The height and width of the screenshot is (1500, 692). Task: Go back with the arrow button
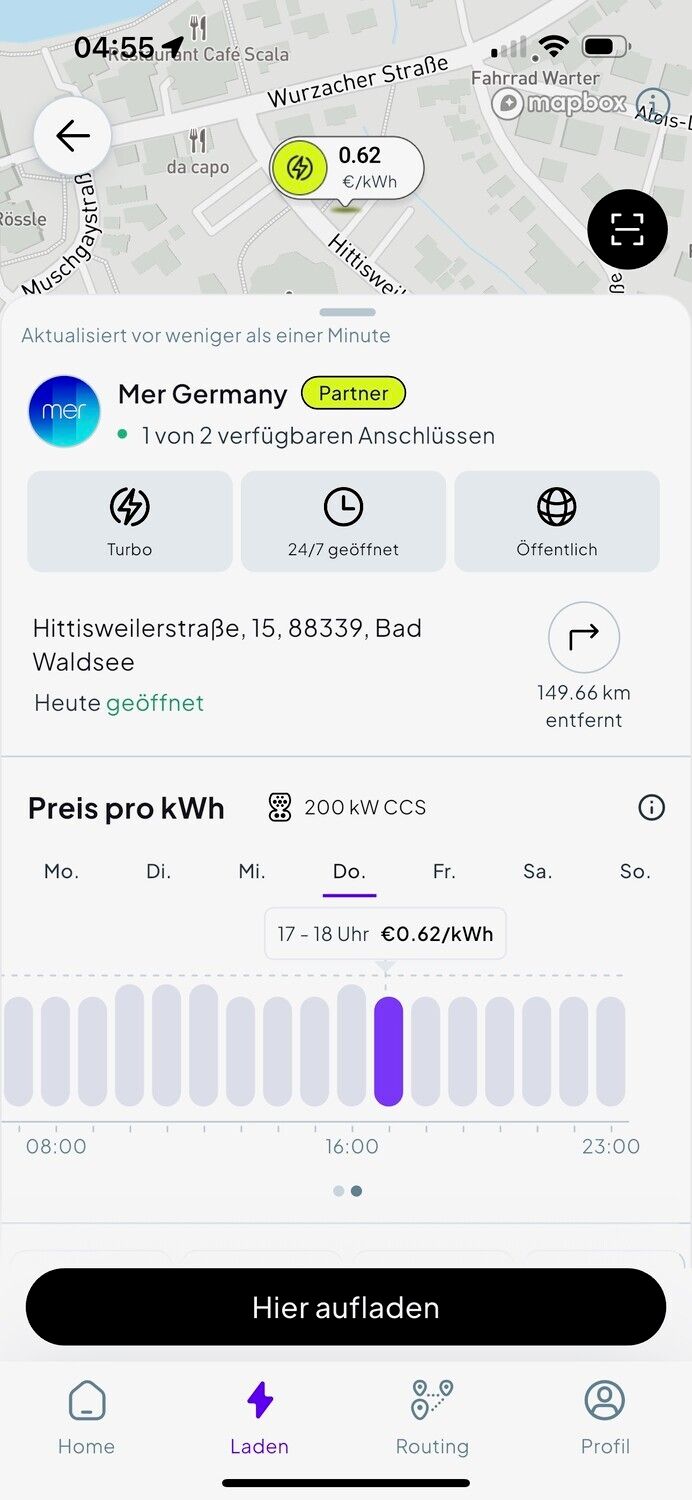click(72, 136)
